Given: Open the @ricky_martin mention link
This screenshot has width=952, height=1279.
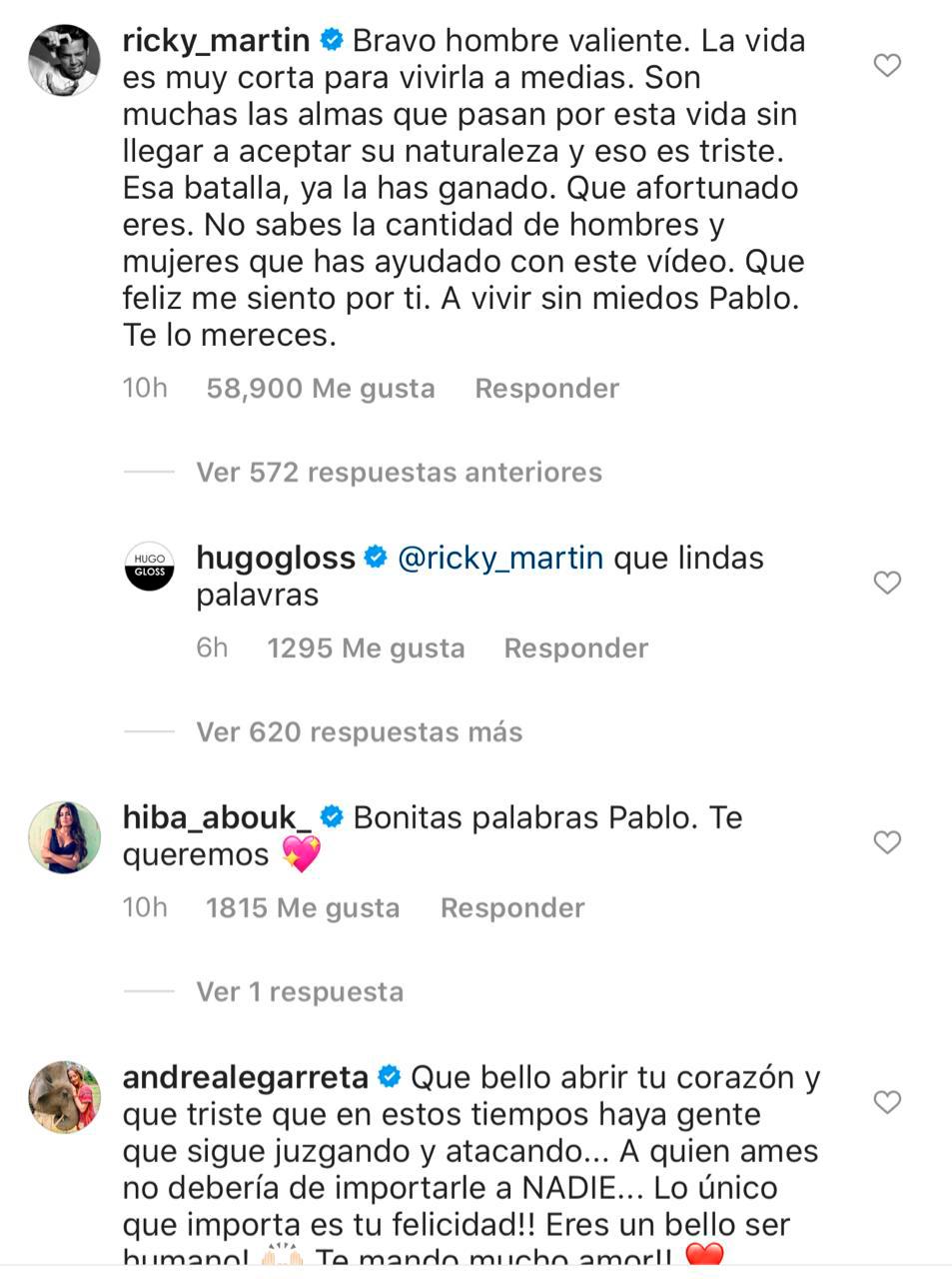Looking at the screenshot, I should point(501,558).
